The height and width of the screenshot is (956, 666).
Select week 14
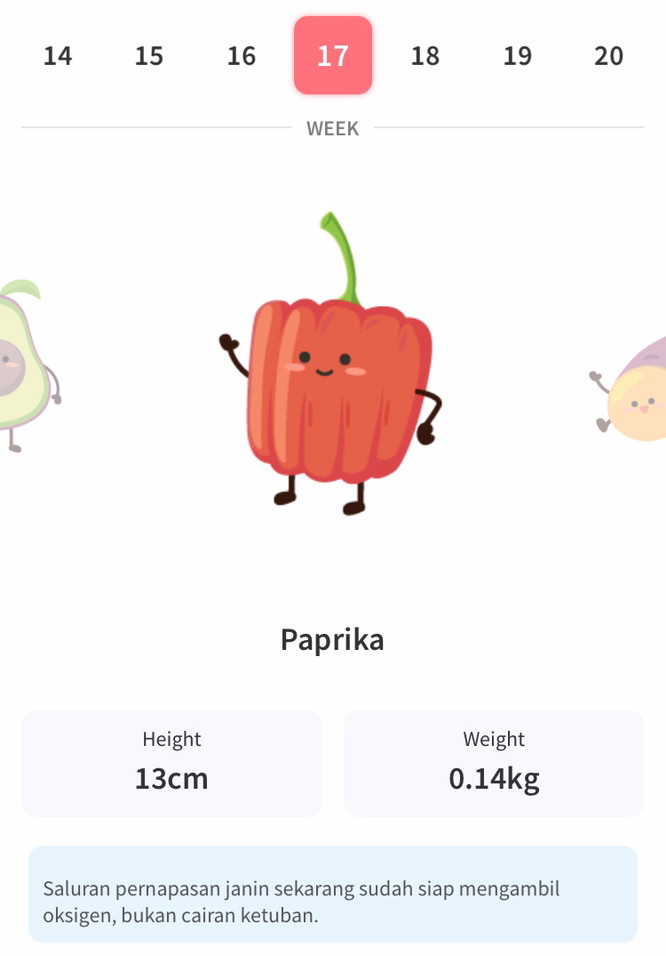tap(58, 56)
